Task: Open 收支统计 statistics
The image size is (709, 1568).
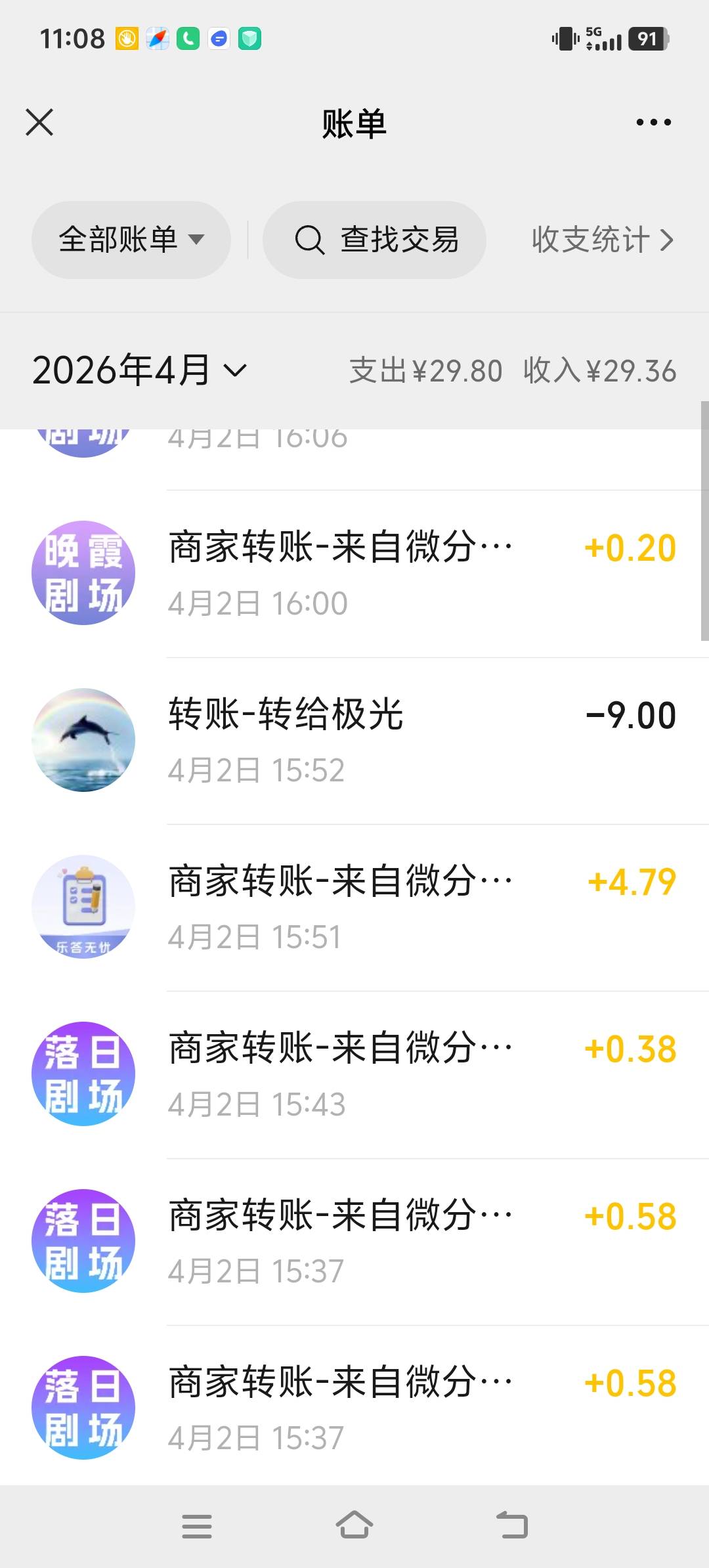Action: [602, 240]
